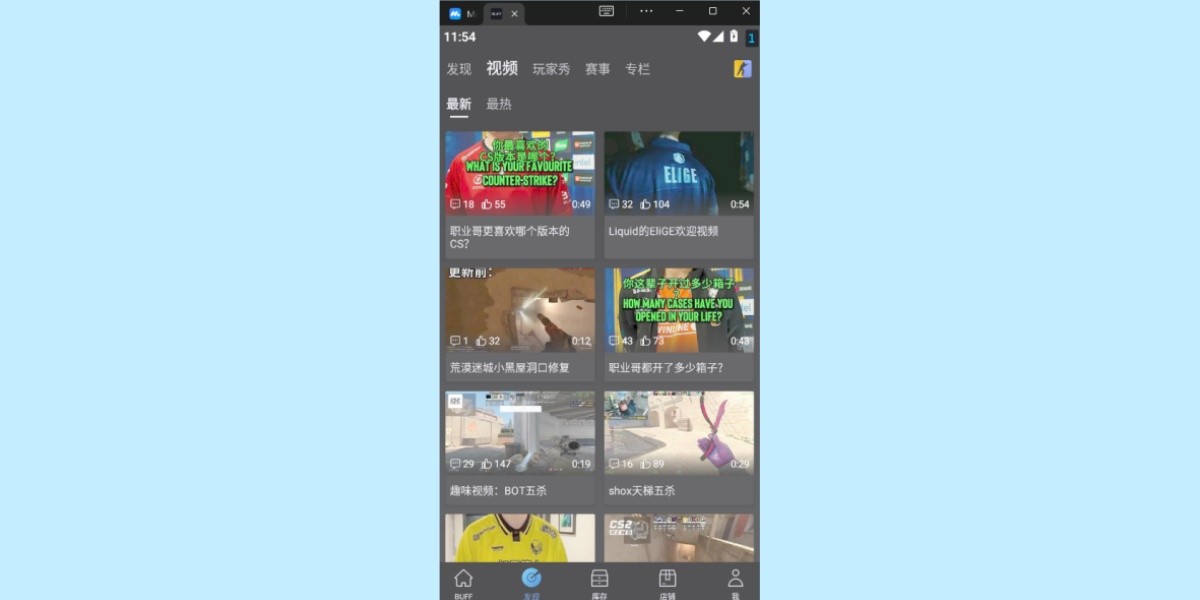Go to the BUFF home tab
This screenshot has width=1200, height=600.
coord(464,582)
